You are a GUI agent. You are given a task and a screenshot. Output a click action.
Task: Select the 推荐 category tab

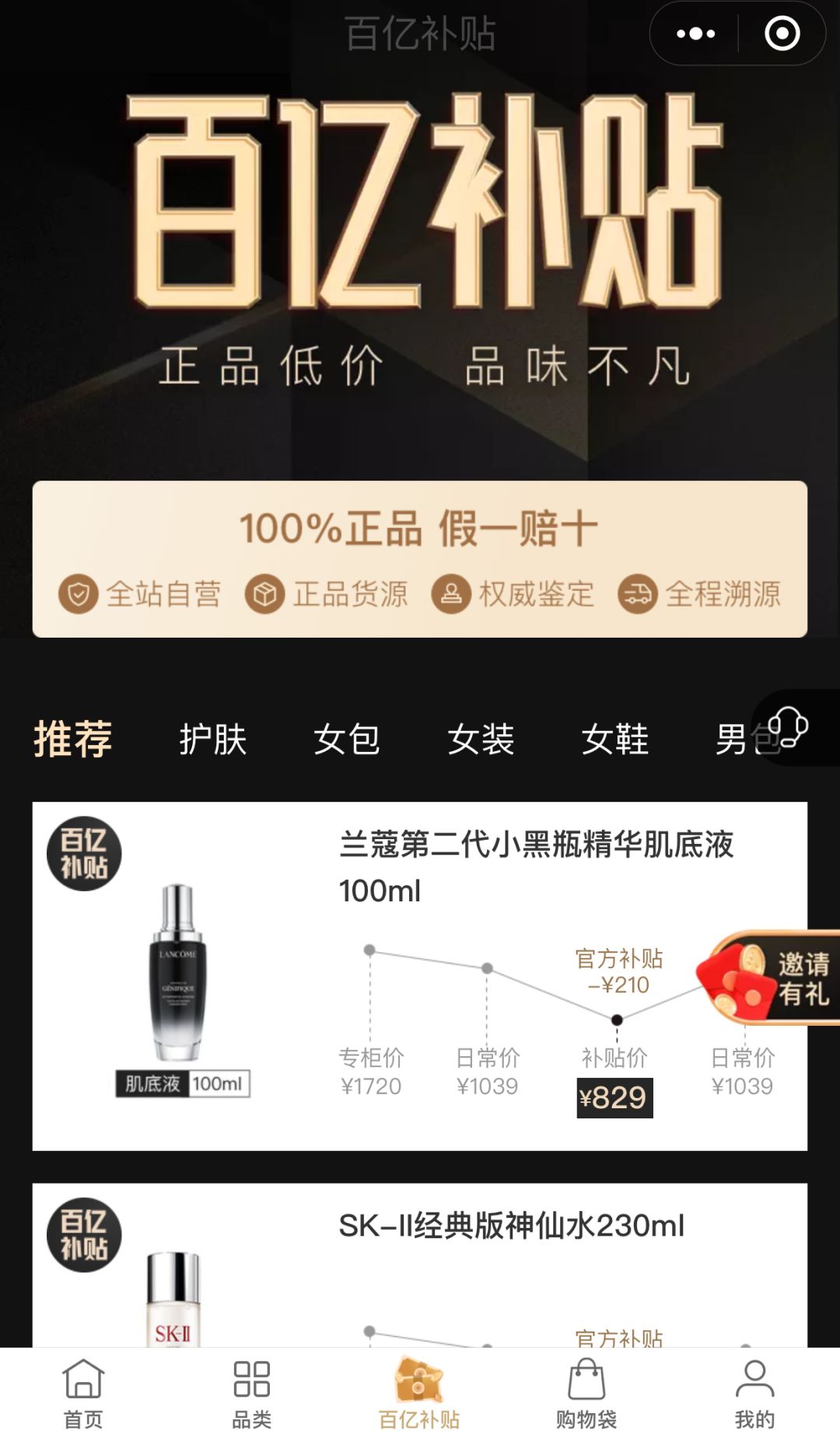coord(73,739)
